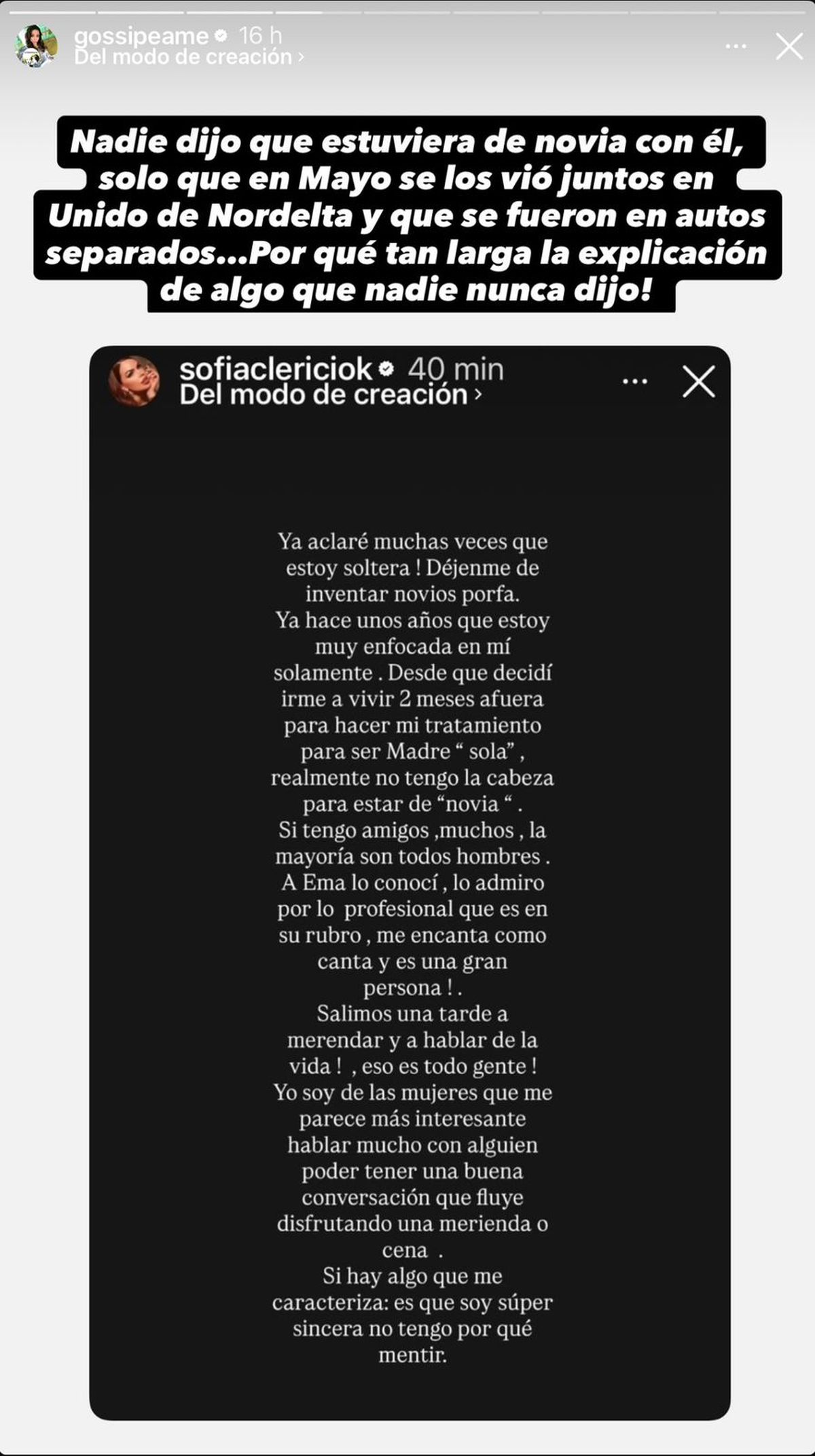This screenshot has height=1456, width=815.
Task: Open gossipeame's profile picture
Action: (37, 46)
